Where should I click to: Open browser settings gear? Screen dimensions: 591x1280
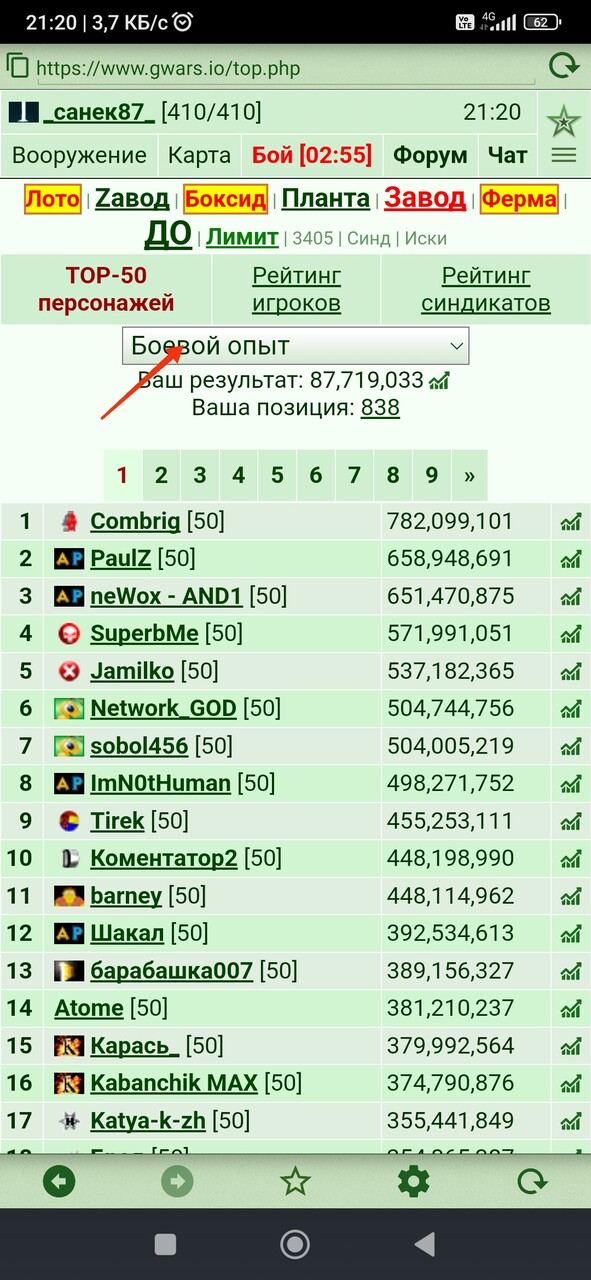(x=413, y=1181)
